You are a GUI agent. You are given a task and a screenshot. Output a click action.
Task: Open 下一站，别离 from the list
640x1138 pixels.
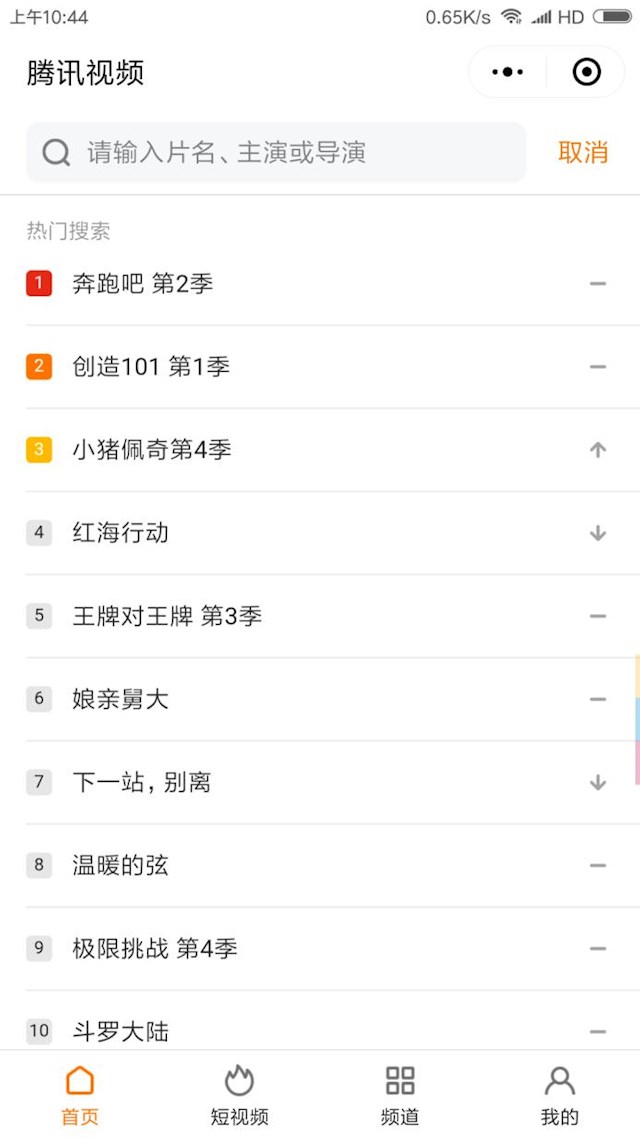(x=319, y=782)
